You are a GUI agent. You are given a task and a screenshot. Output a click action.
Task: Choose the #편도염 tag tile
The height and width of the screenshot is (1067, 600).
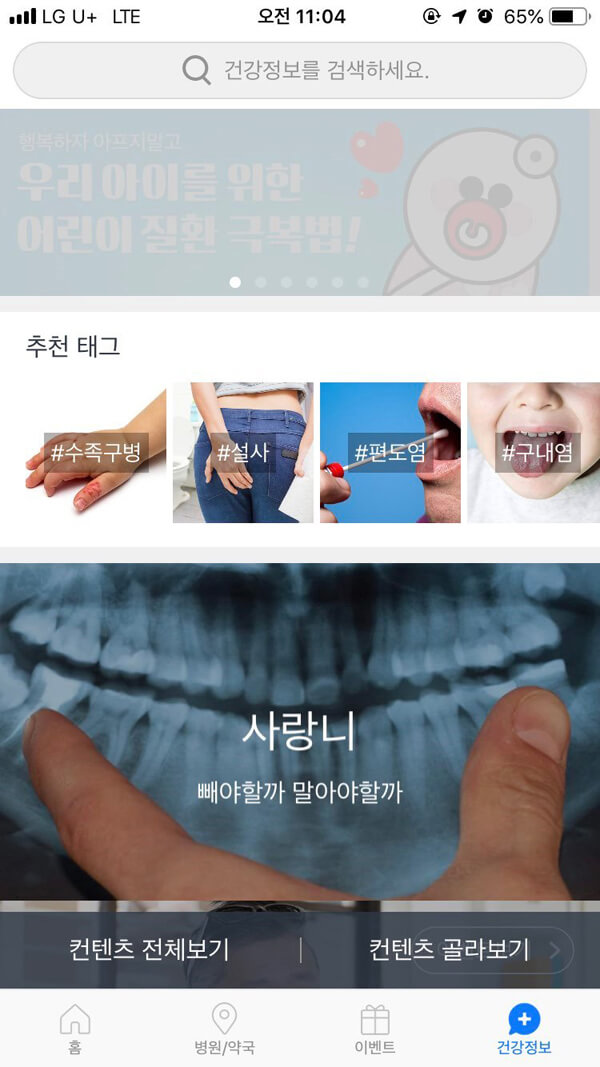point(390,453)
